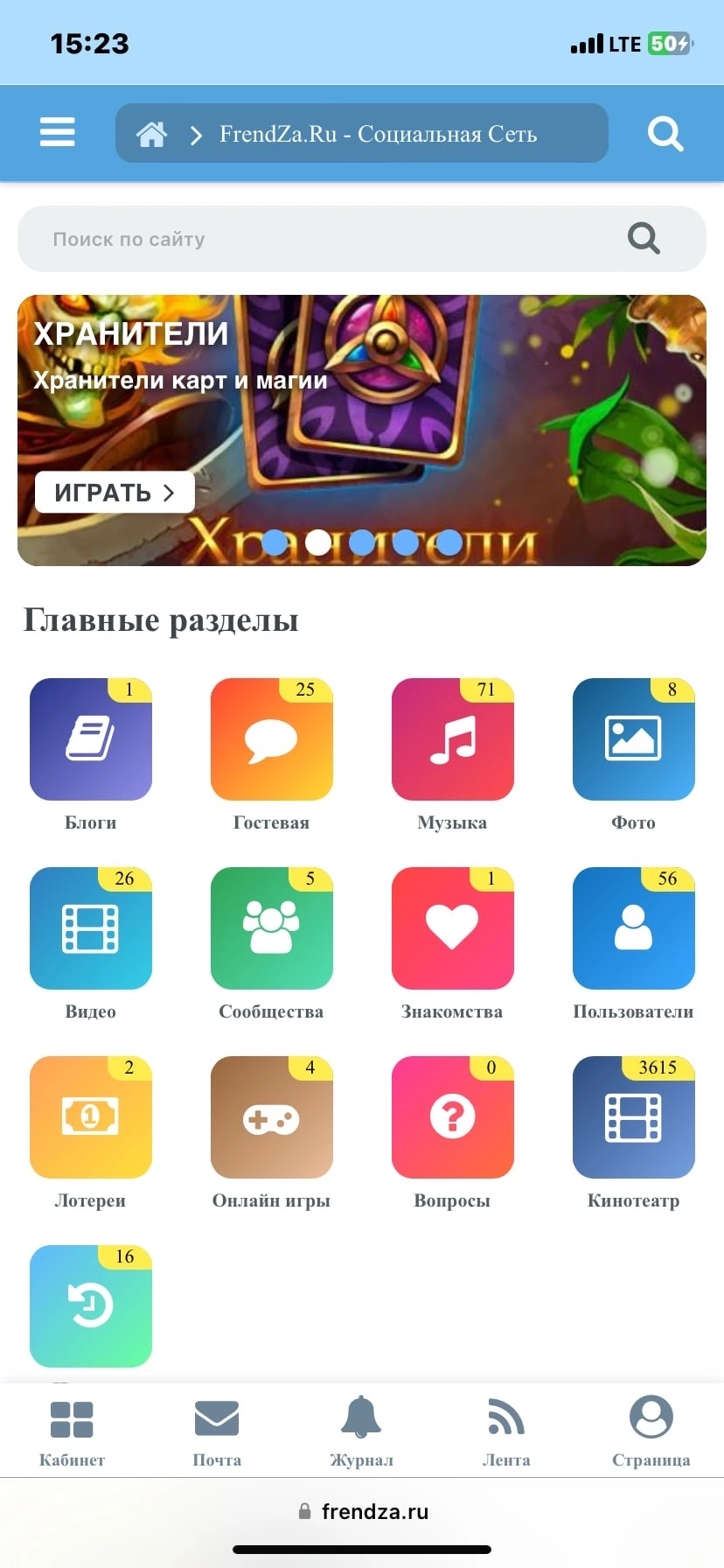Go to the Музыка section
The image size is (724, 1568).
click(453, 740)
